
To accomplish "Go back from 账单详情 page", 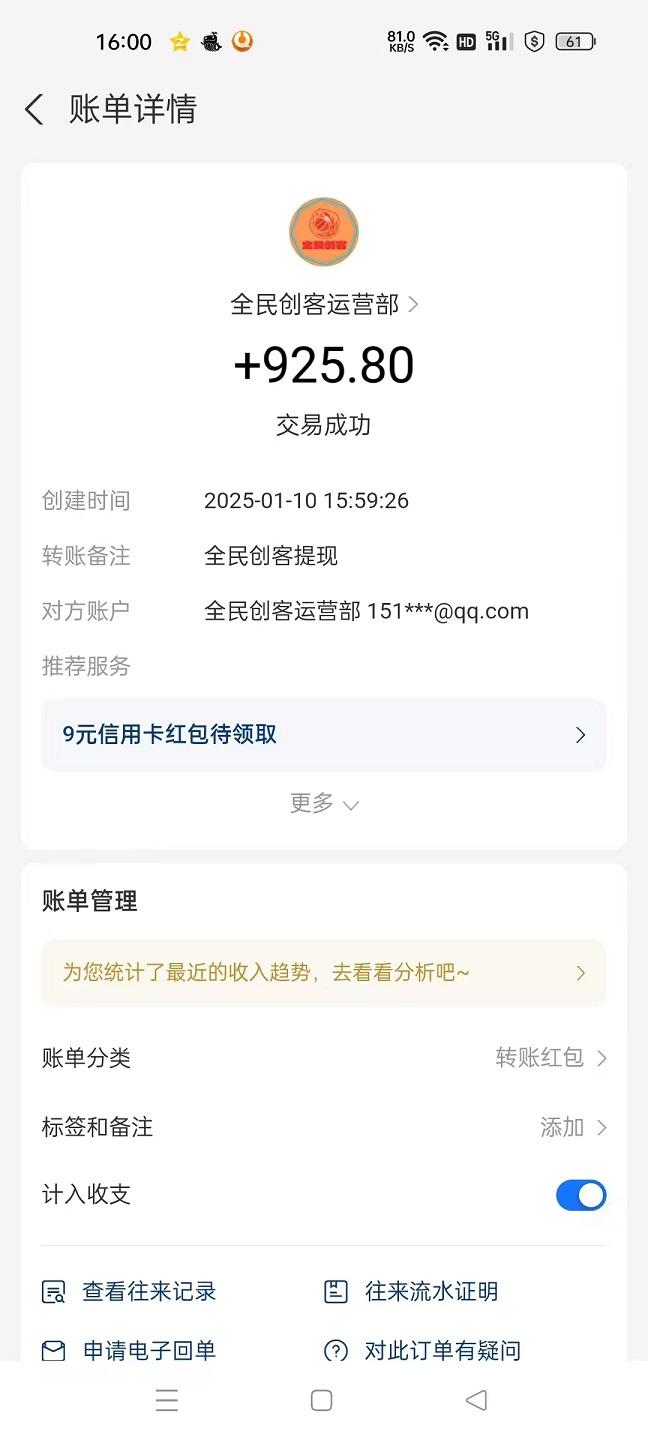I will tap(34, 109).
